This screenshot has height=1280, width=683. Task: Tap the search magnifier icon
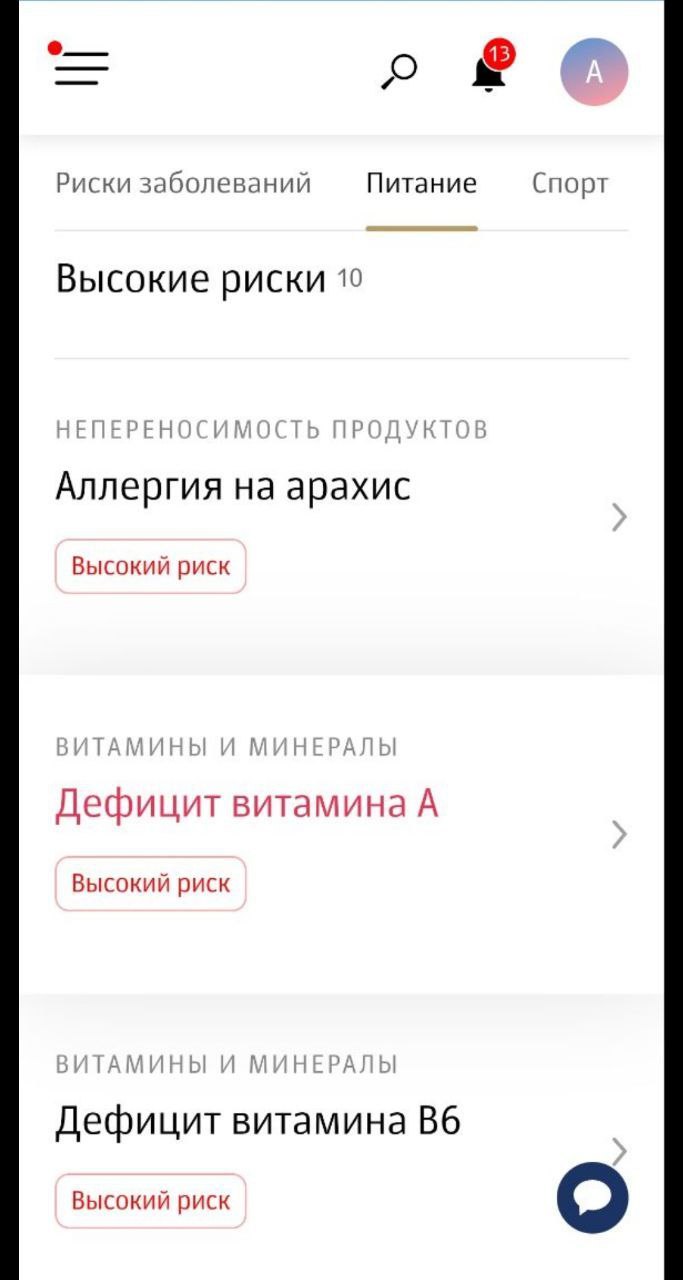[x=399, y=72]
